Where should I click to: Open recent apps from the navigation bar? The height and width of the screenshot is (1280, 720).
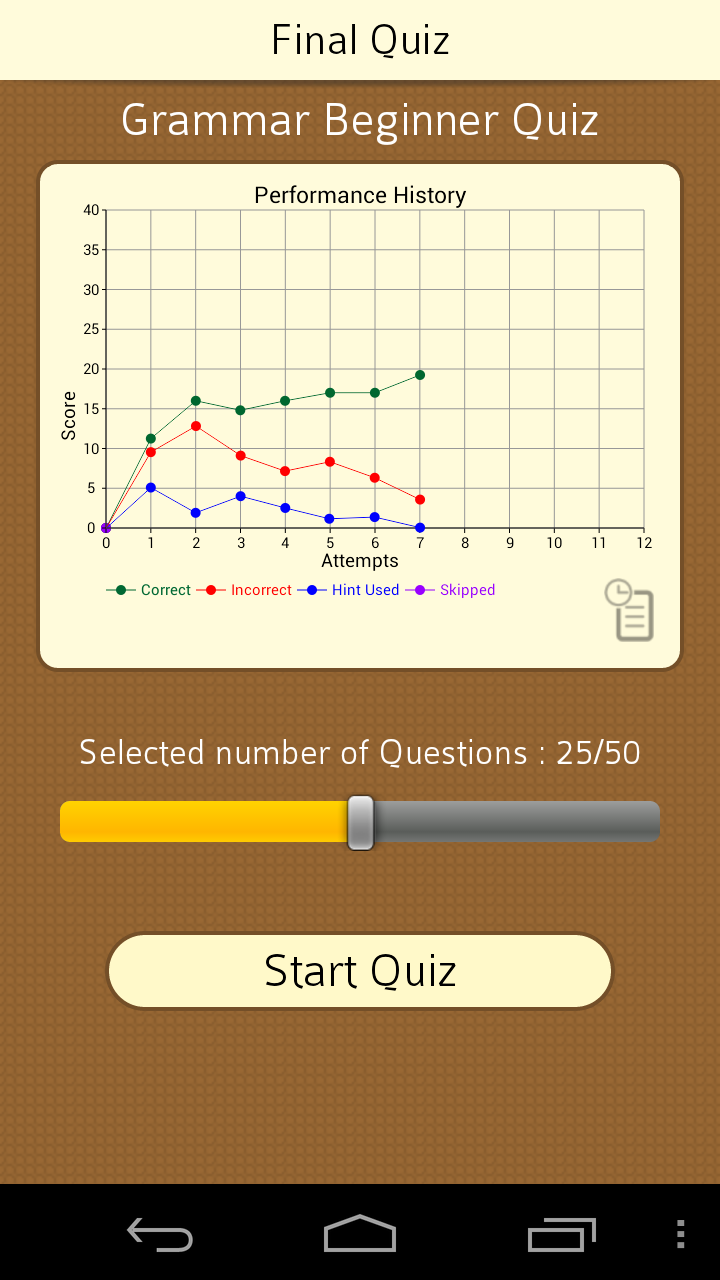point(560,1234)
